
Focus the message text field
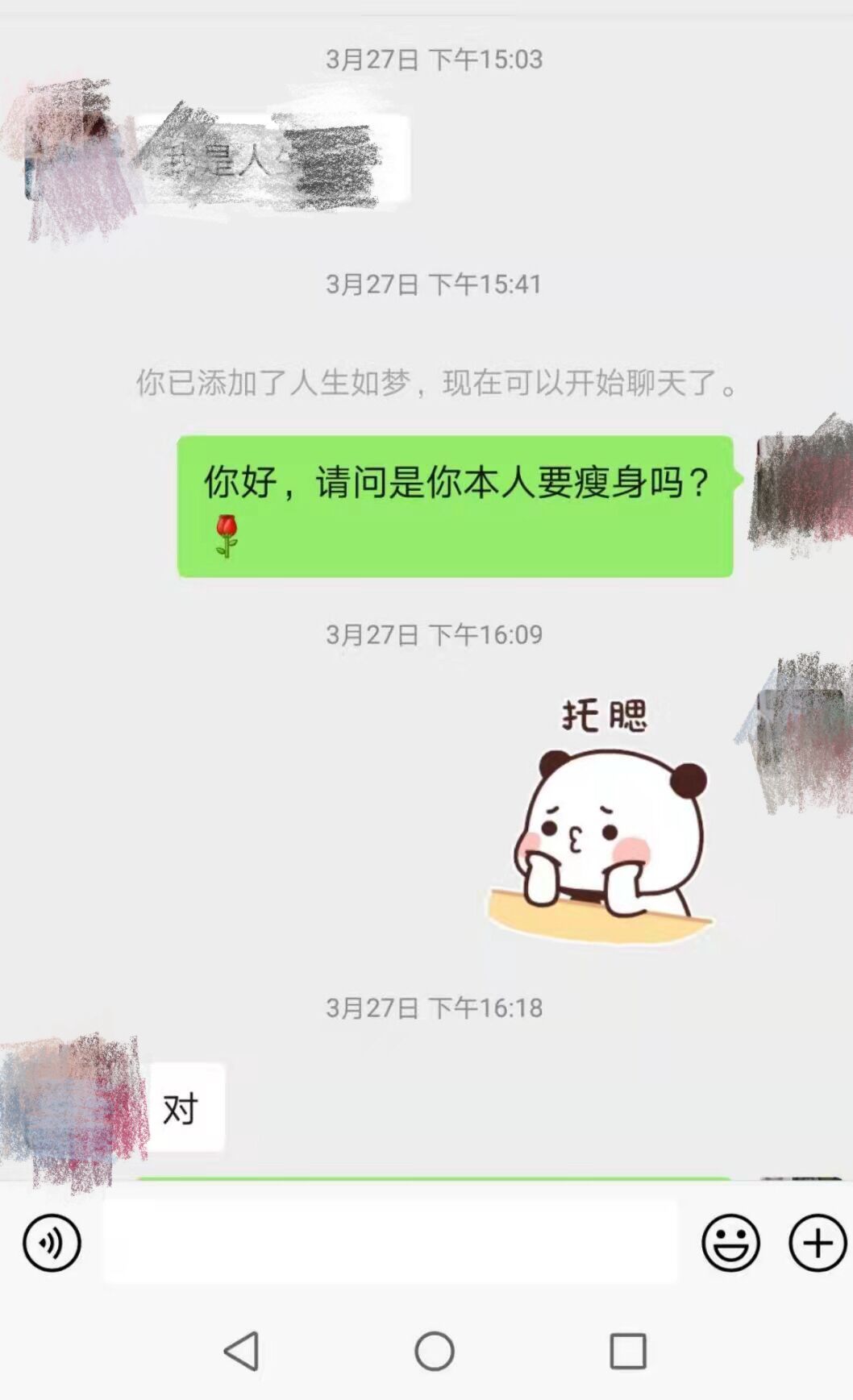390,1242
